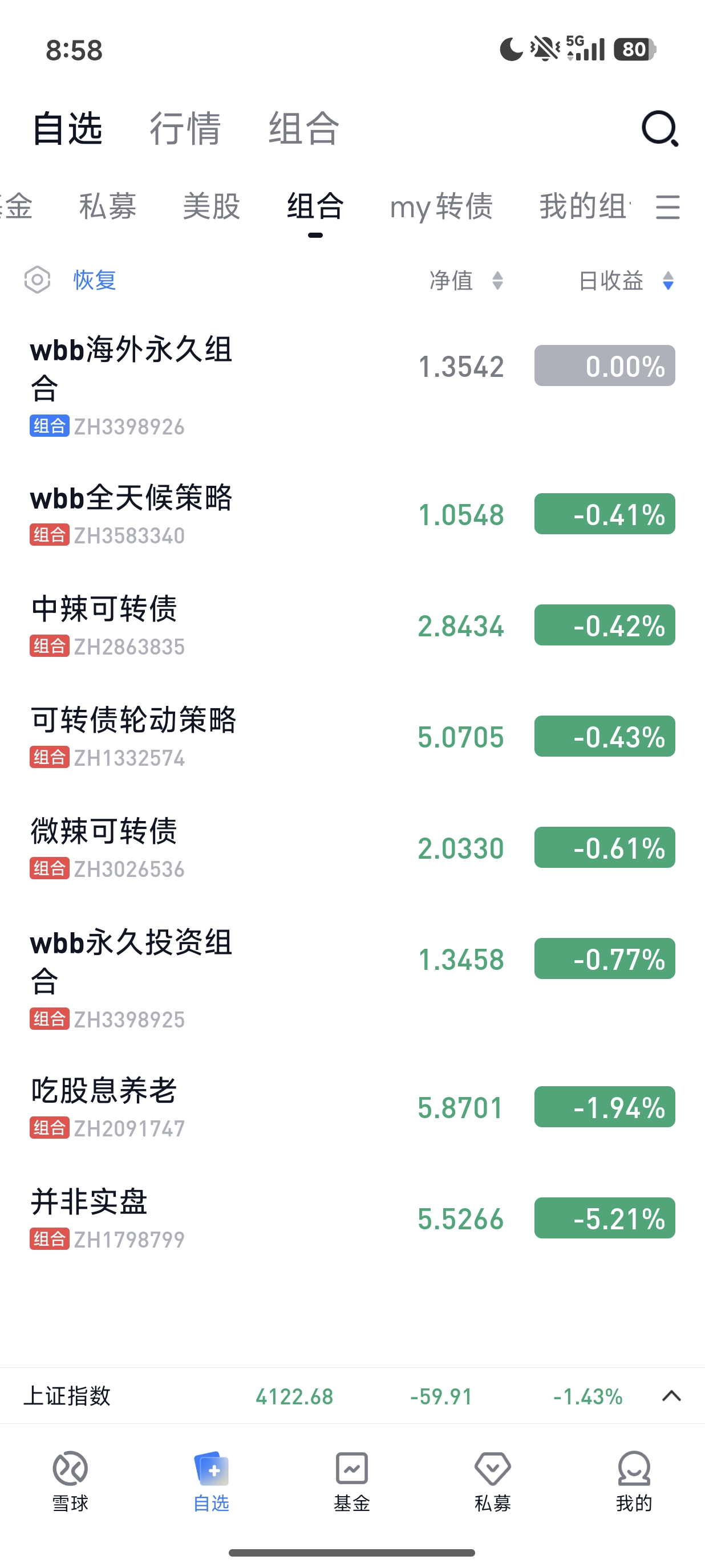Switch to the 私募 watchlist tab
This screenshot has height=1568, width=705.
coord(108,206)
